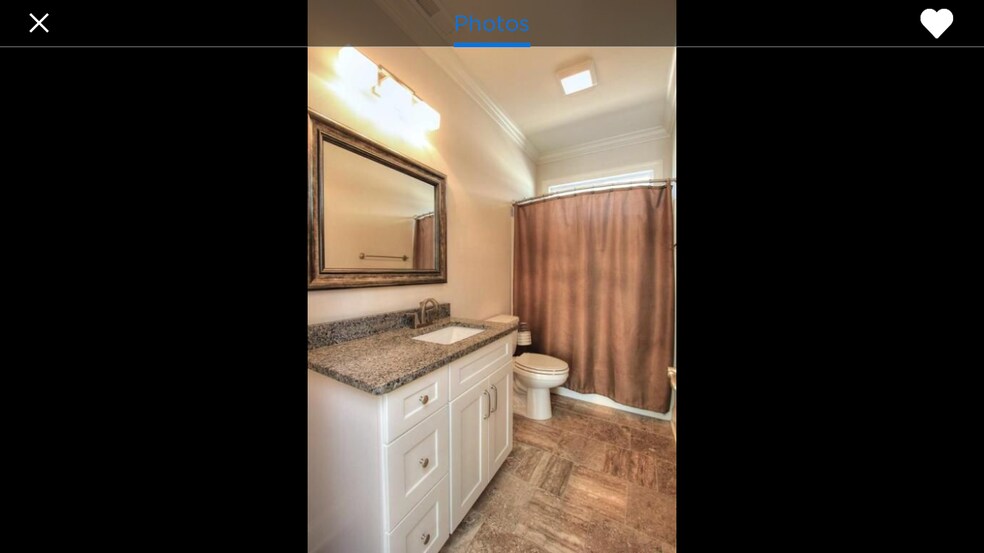The image size is (984, 553).
Task: Select the Photos tab
Action: (x=491, y=23)
